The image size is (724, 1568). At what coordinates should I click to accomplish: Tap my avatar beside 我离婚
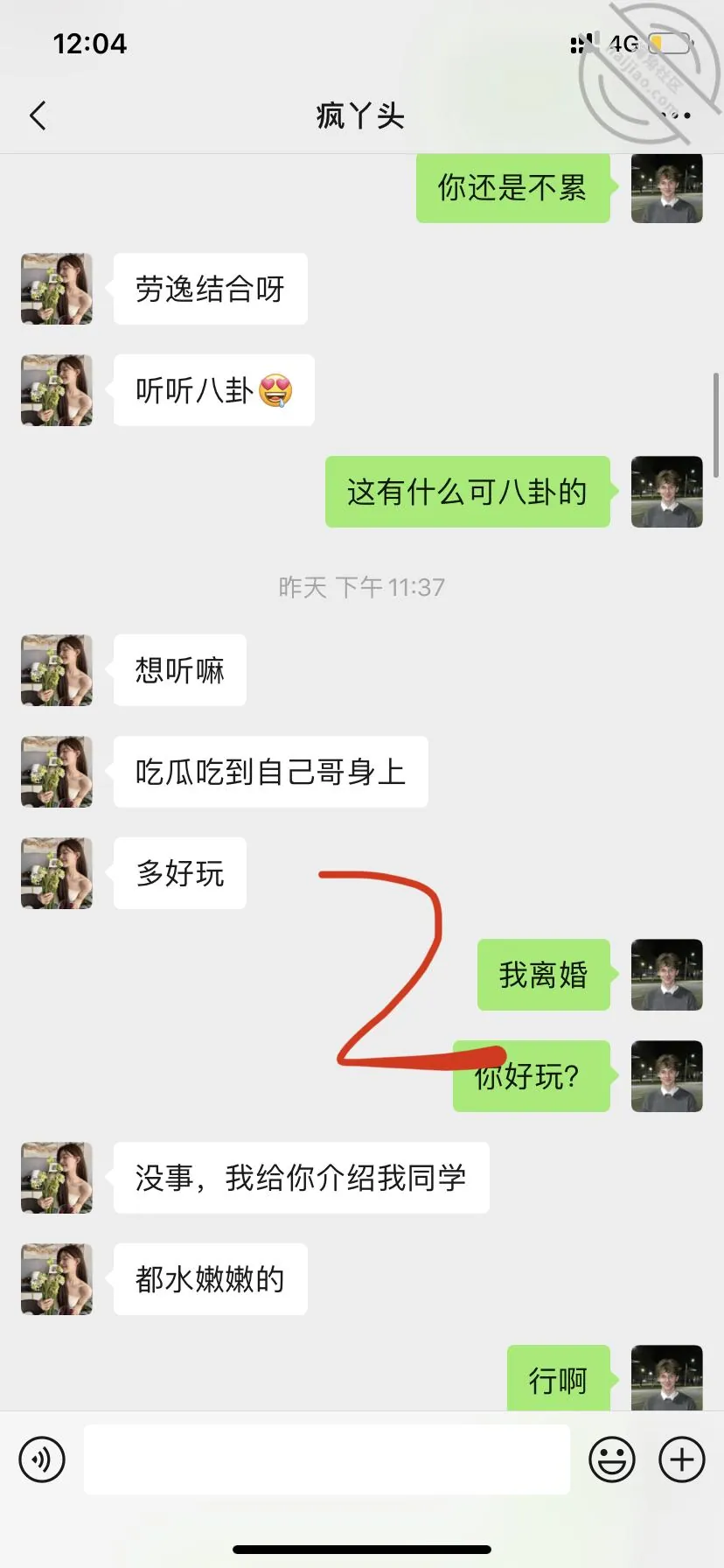click(x=667, y=975)
